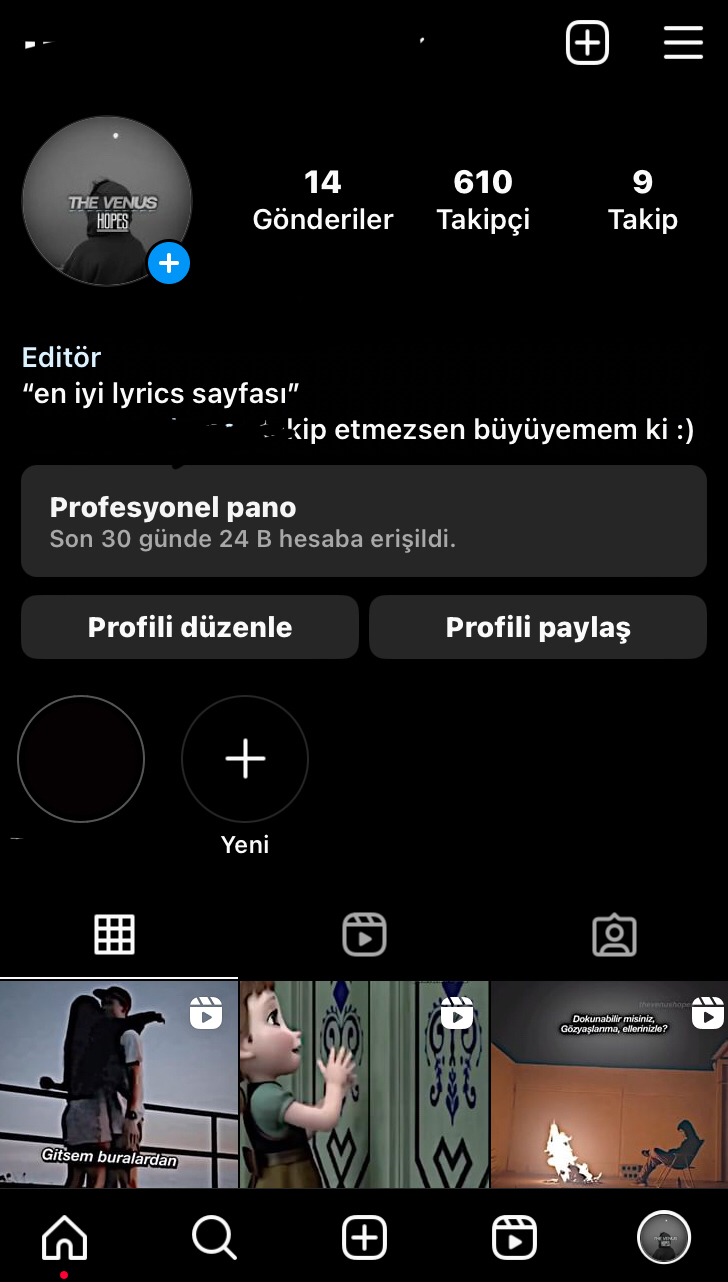
Task: Open the create new post plus icon at top
Action: (x=588, y=43)
